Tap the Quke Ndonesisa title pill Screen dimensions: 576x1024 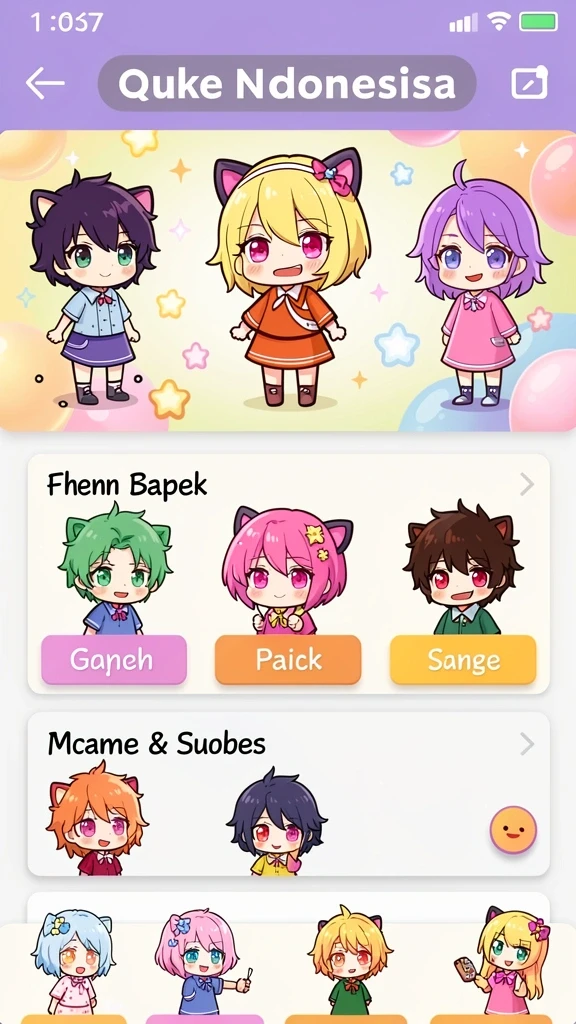point(287,83)
